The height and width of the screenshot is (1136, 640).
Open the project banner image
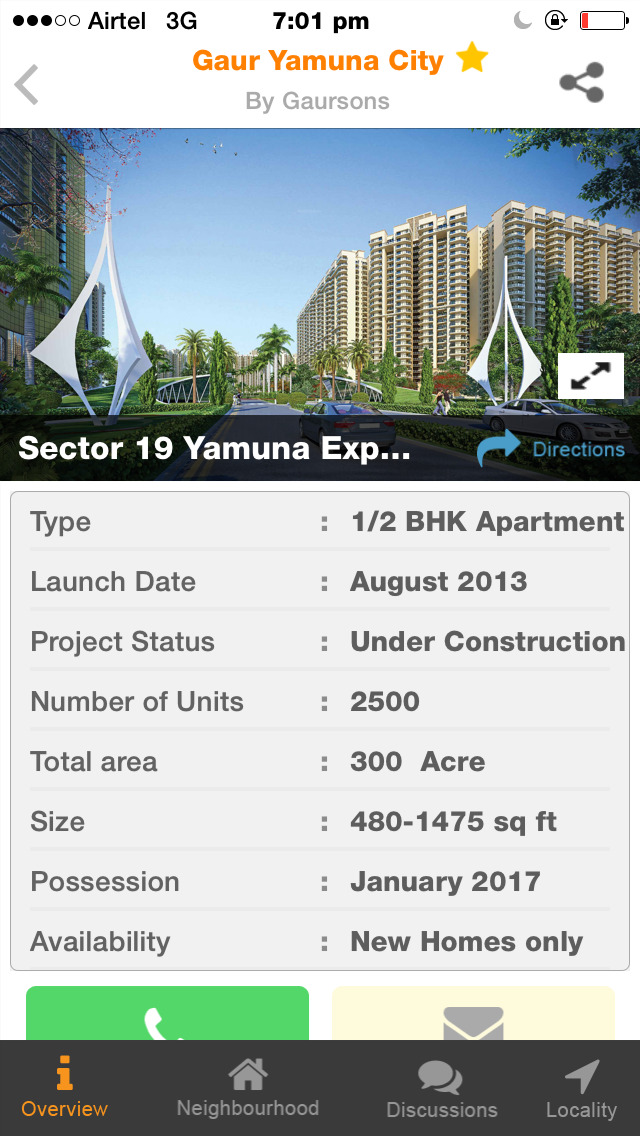320,304
